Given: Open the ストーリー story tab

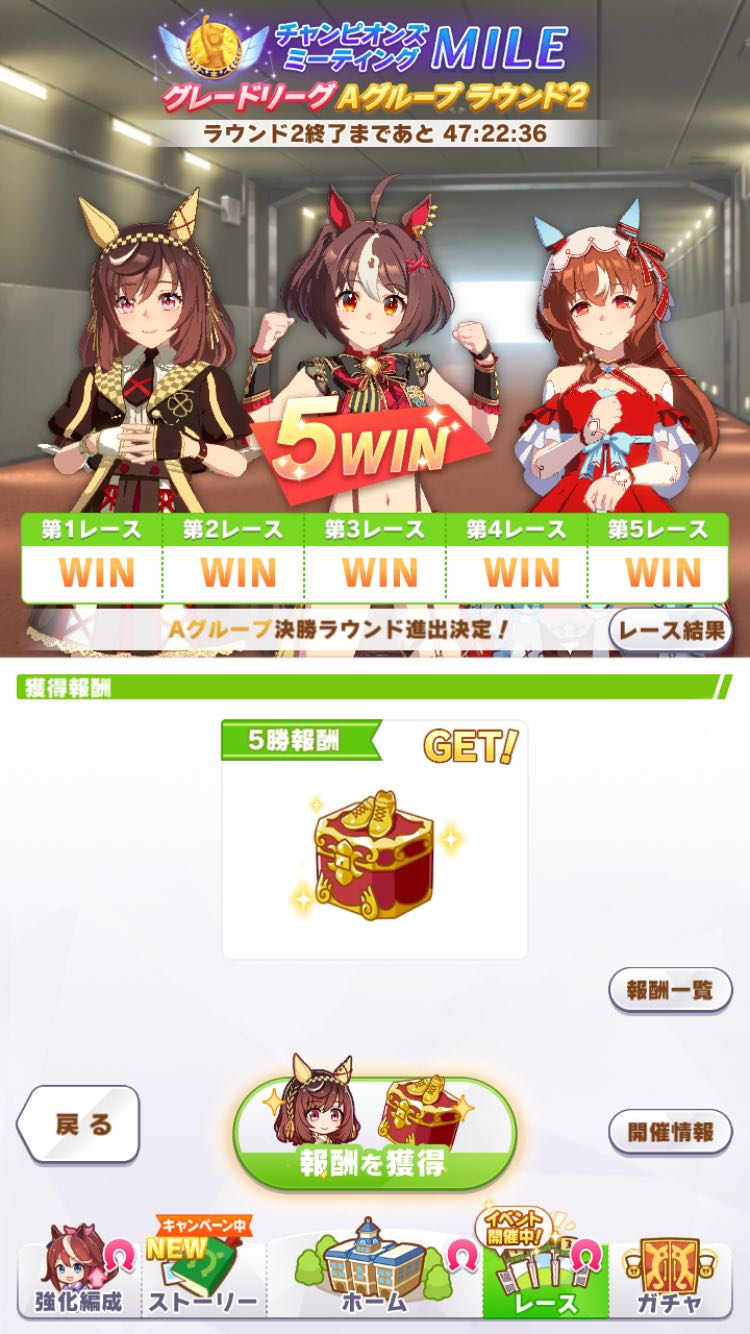Looking at the screenshot, I should 204,1280.
